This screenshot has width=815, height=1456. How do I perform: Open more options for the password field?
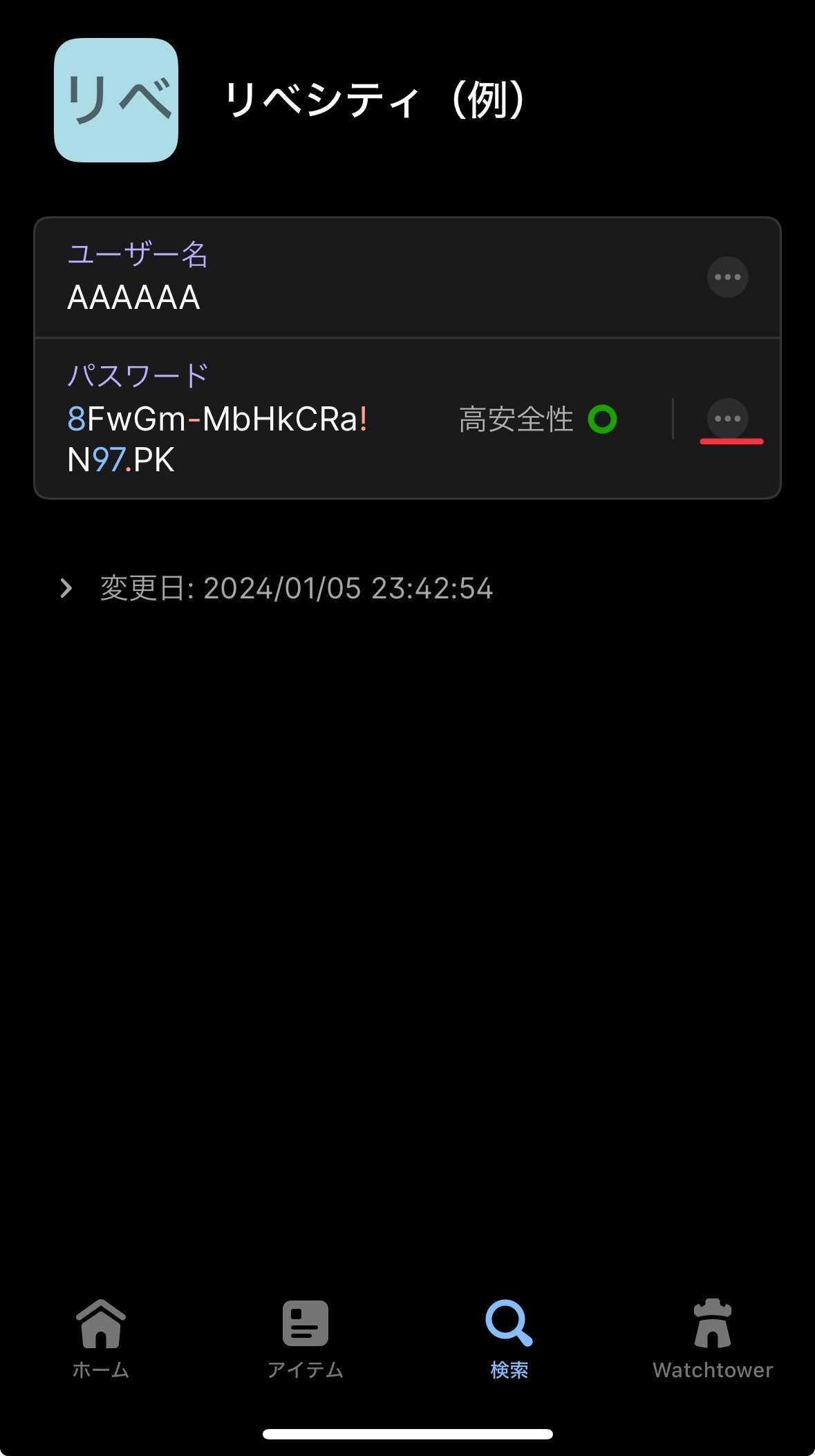click(x=727, y=419)
